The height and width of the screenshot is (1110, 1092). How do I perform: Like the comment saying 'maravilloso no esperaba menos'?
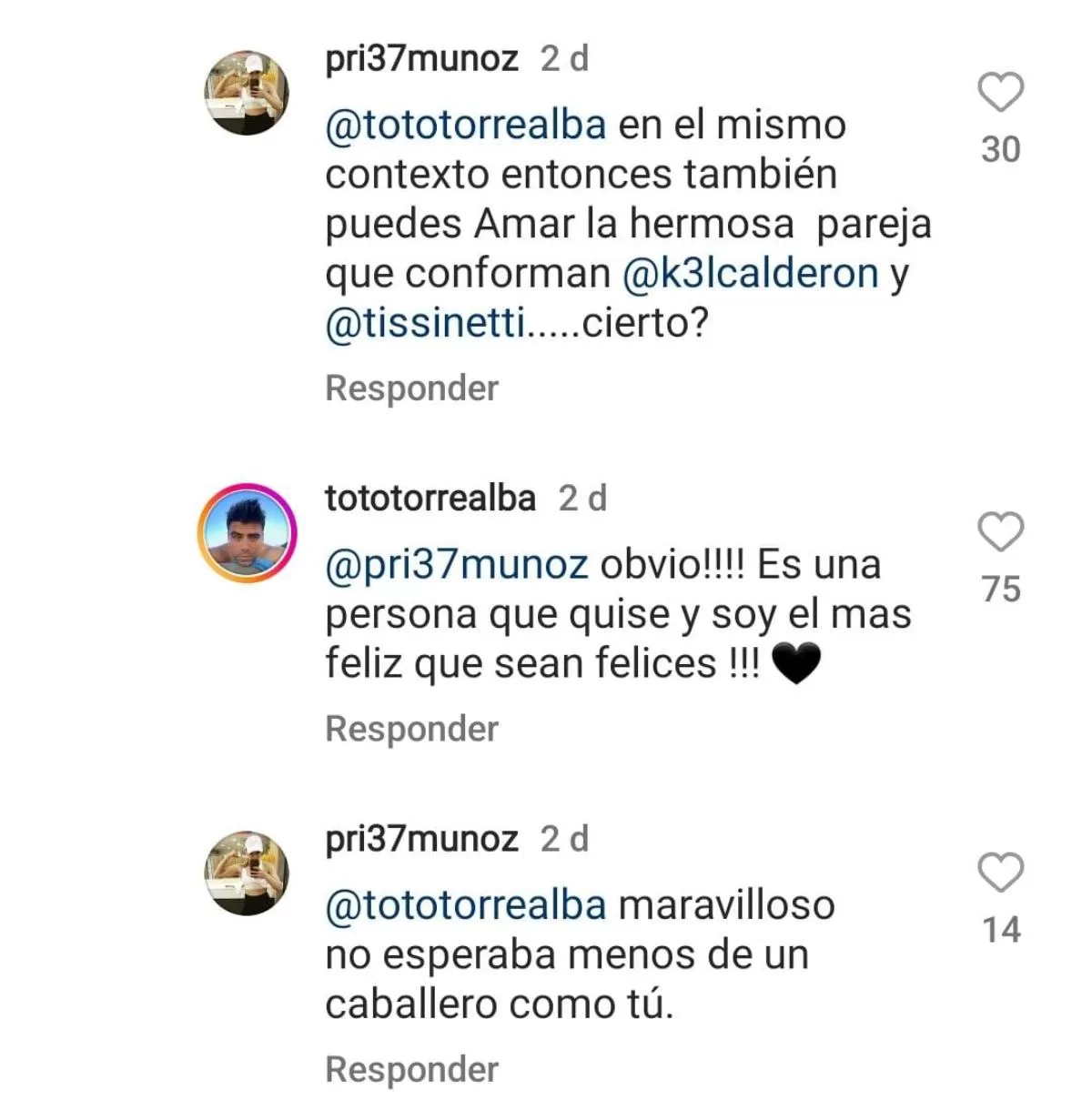pyautogui.click(x=1000, y=873)
